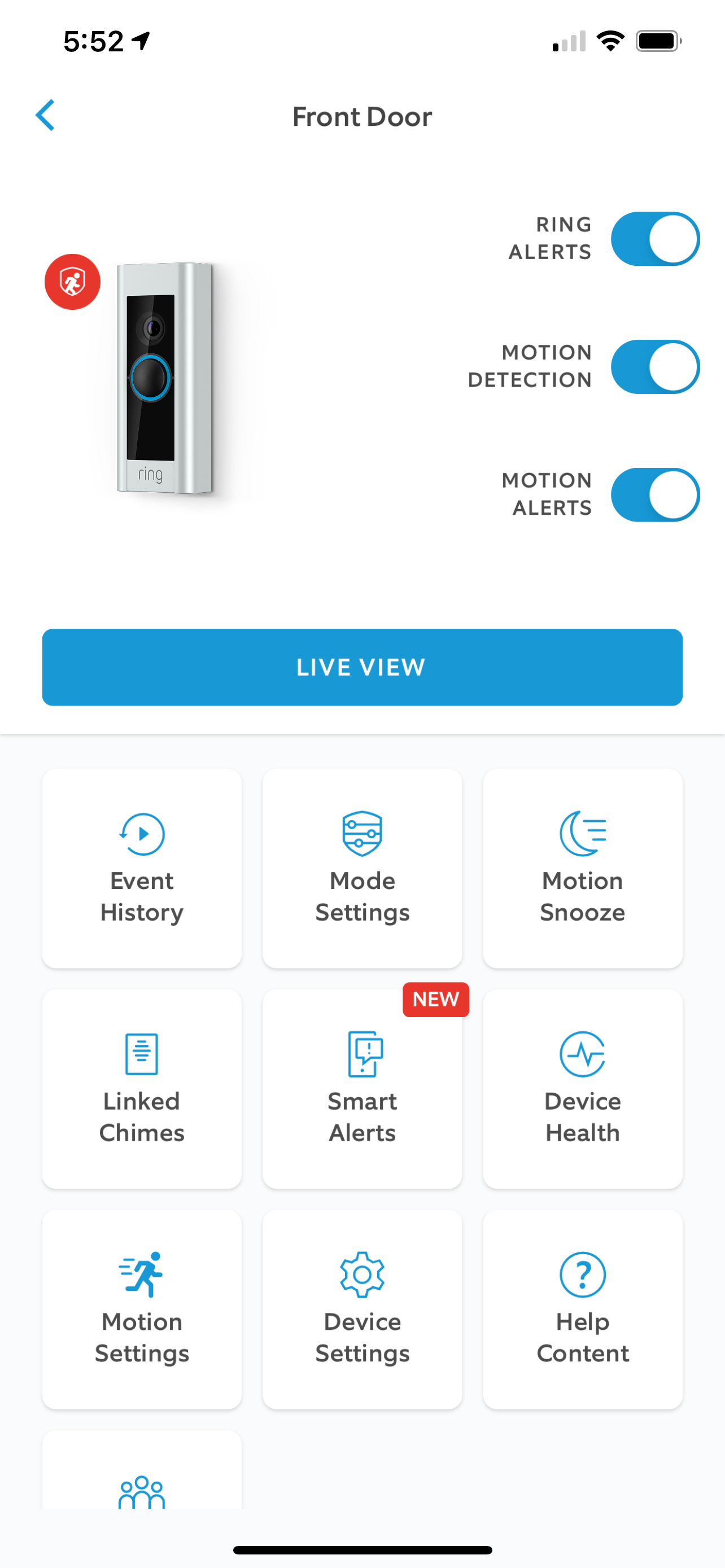725x1568 pixels.
Task: View the new Smart Alerts
Action: (362, 1088)
